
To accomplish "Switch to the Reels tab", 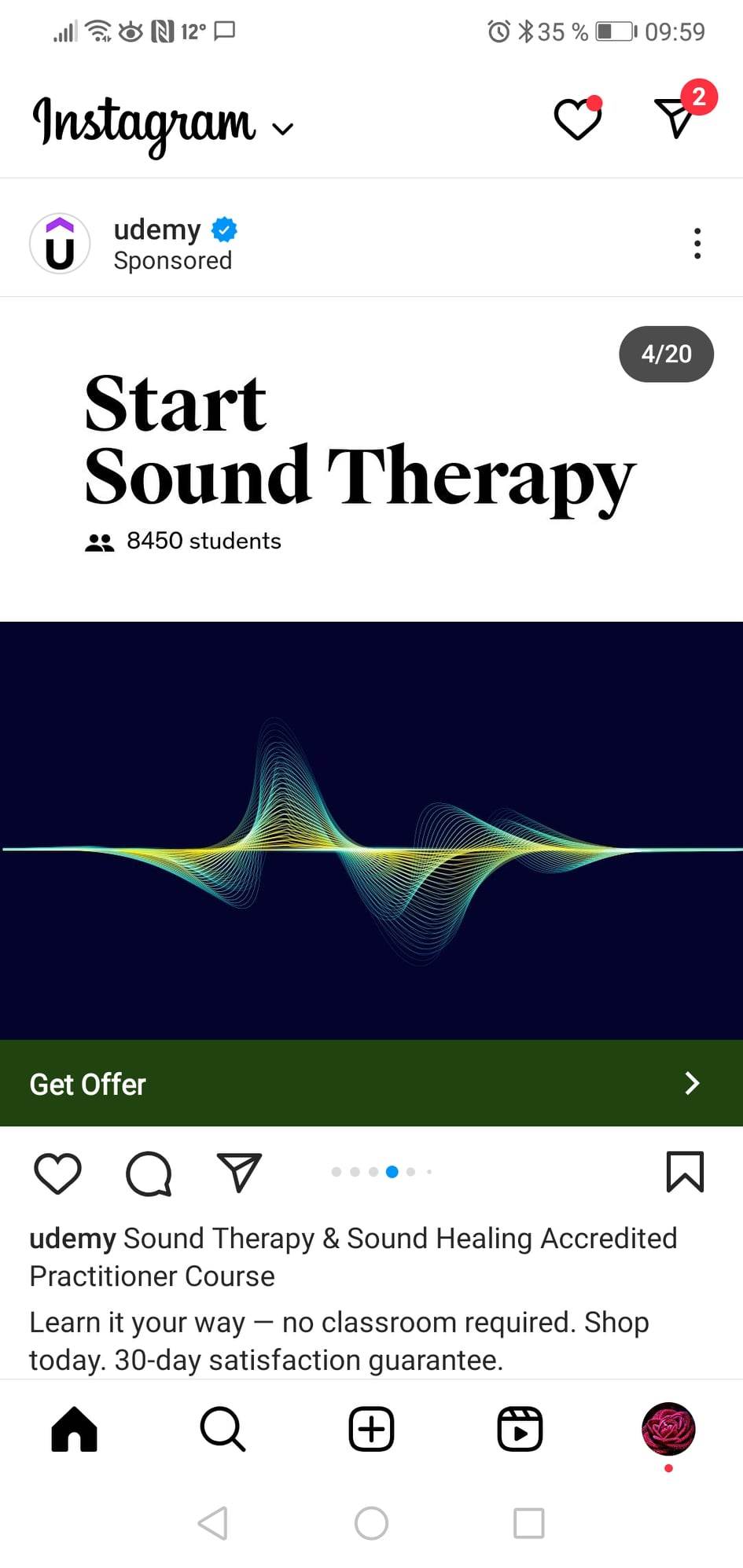I will point(520,1428).
